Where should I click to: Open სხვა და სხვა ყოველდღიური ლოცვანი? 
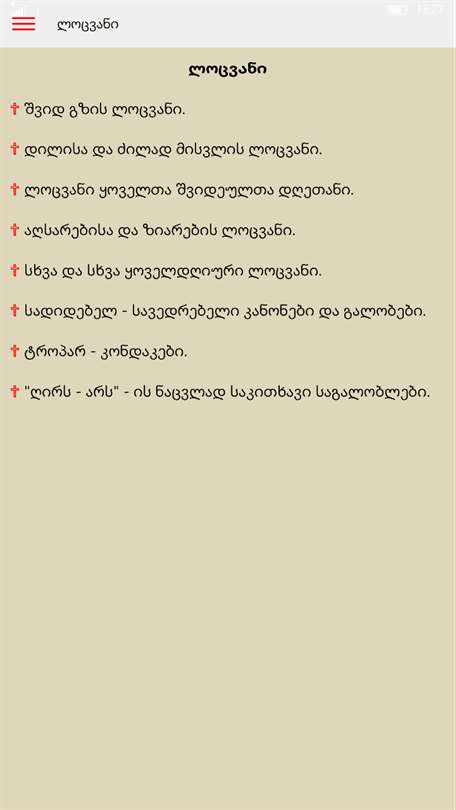click(166, 271)
